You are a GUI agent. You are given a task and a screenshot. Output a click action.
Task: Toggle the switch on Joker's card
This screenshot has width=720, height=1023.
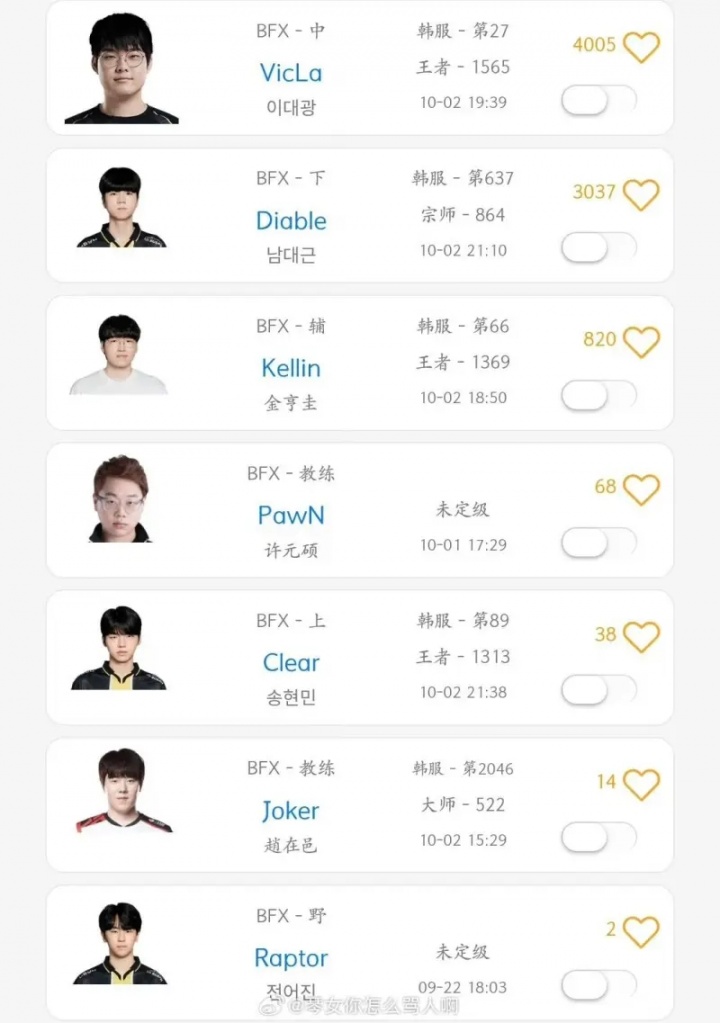598,838
